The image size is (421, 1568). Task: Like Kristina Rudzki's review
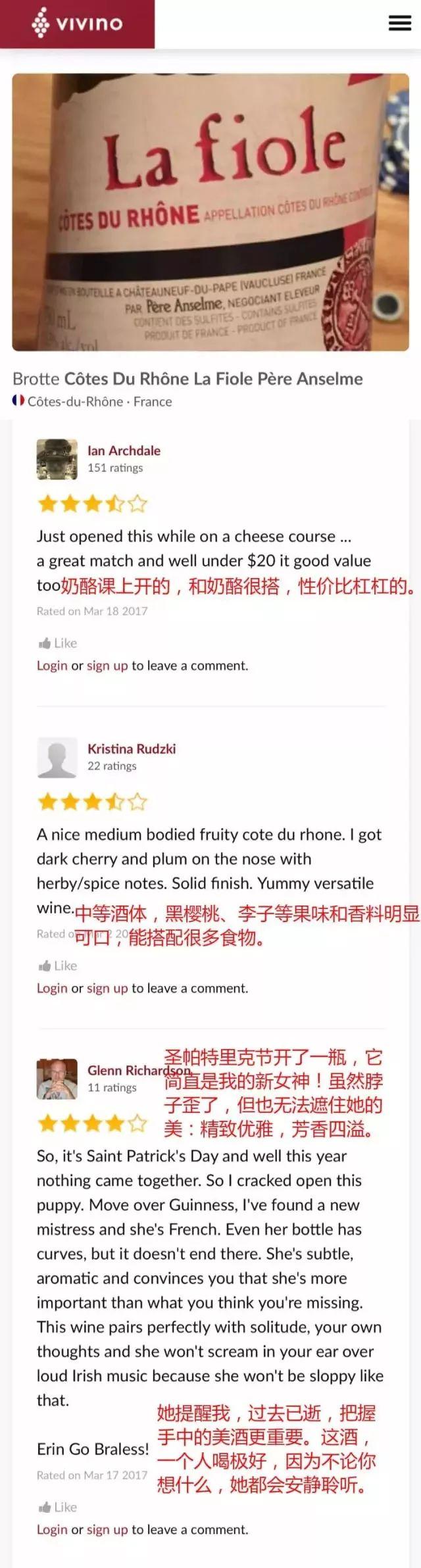[58, 966]
